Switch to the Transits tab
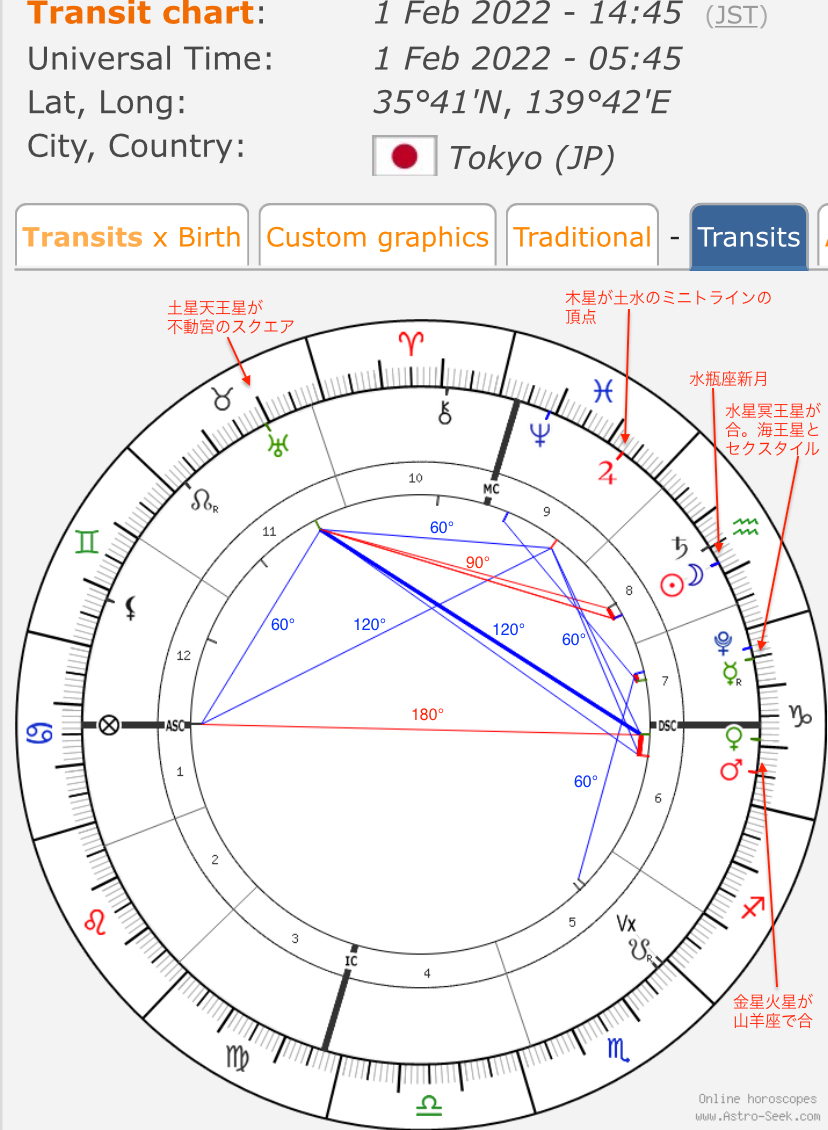828x1130 pixels. click(748, 237)
